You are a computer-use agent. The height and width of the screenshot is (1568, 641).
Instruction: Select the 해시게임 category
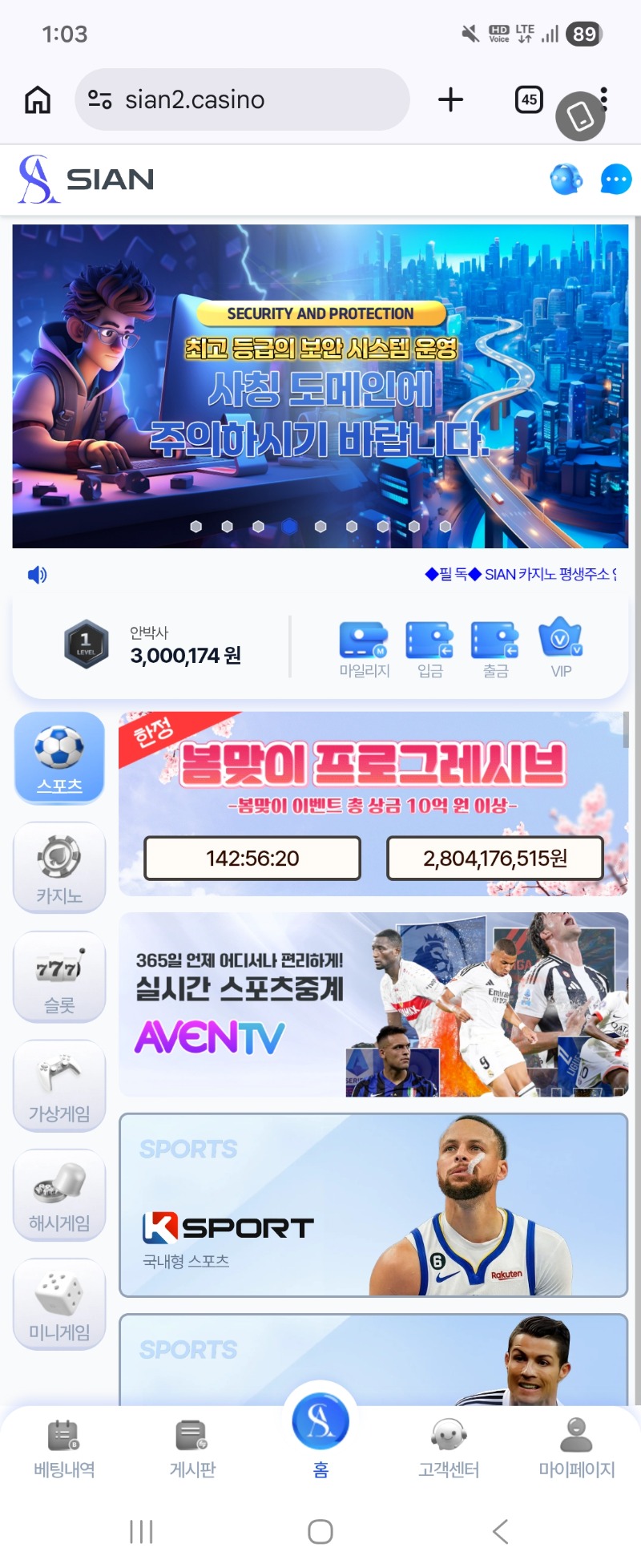point(59,1195)
